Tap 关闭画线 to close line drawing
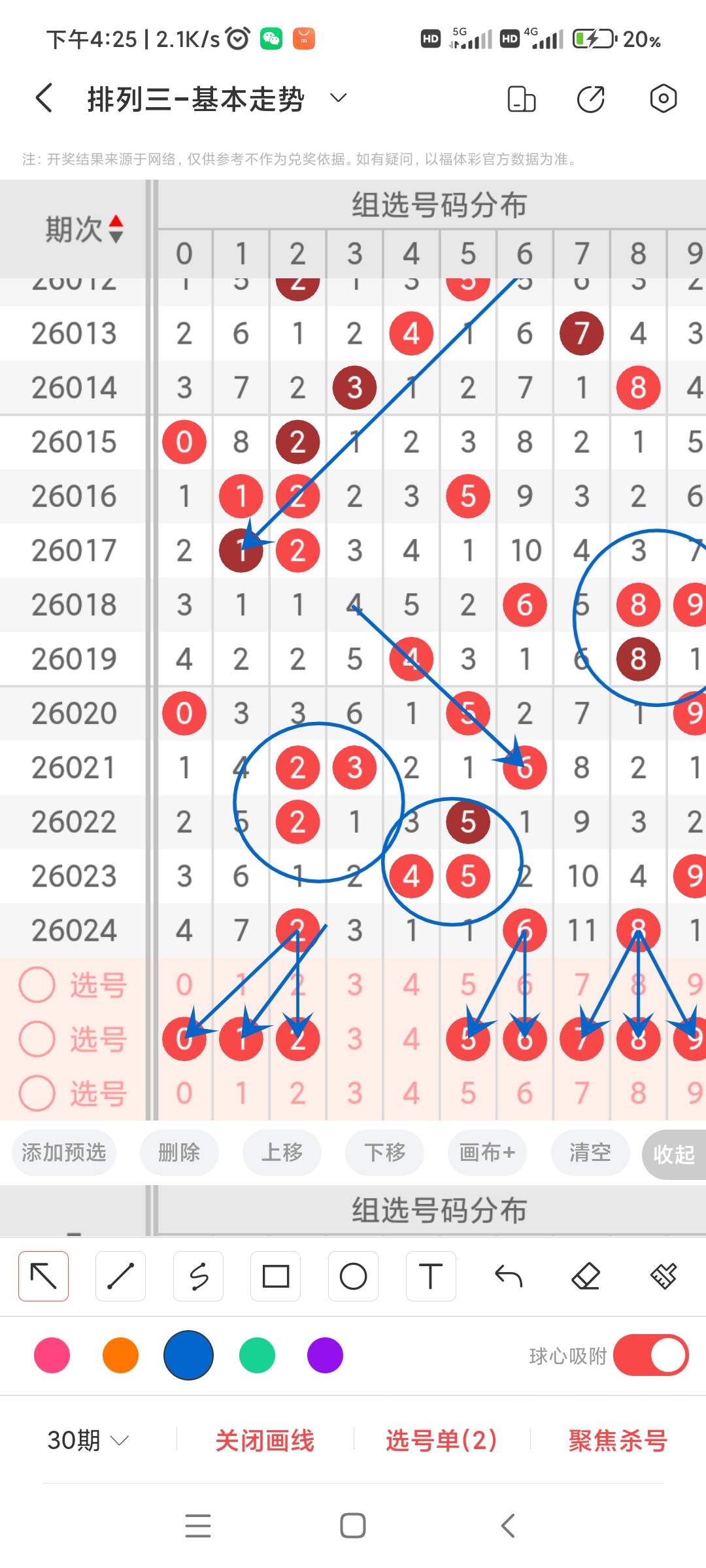Viewport: 706px width, 1568px height. [265, 1440]
